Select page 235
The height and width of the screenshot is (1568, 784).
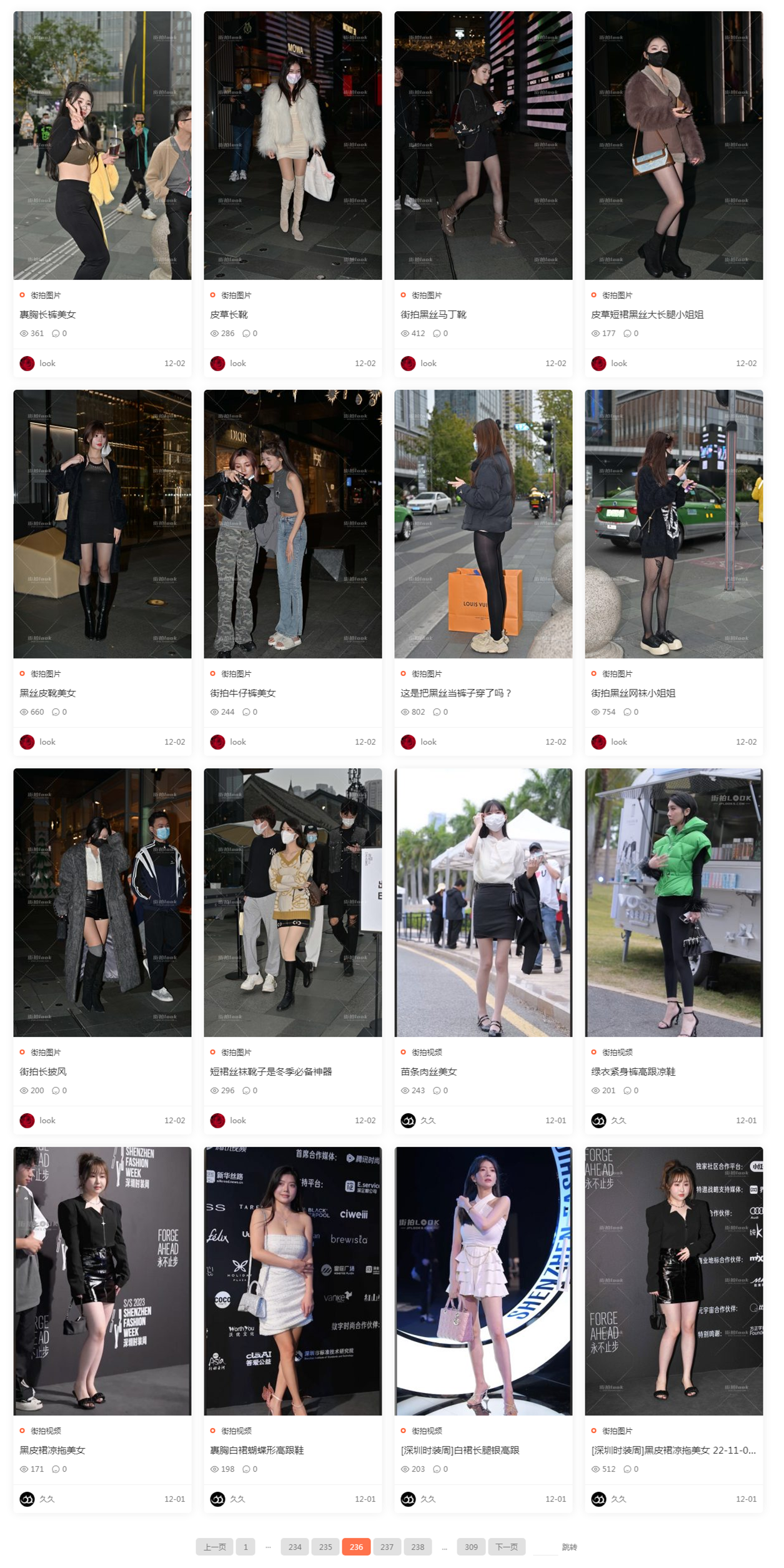tap(325, 1547)
